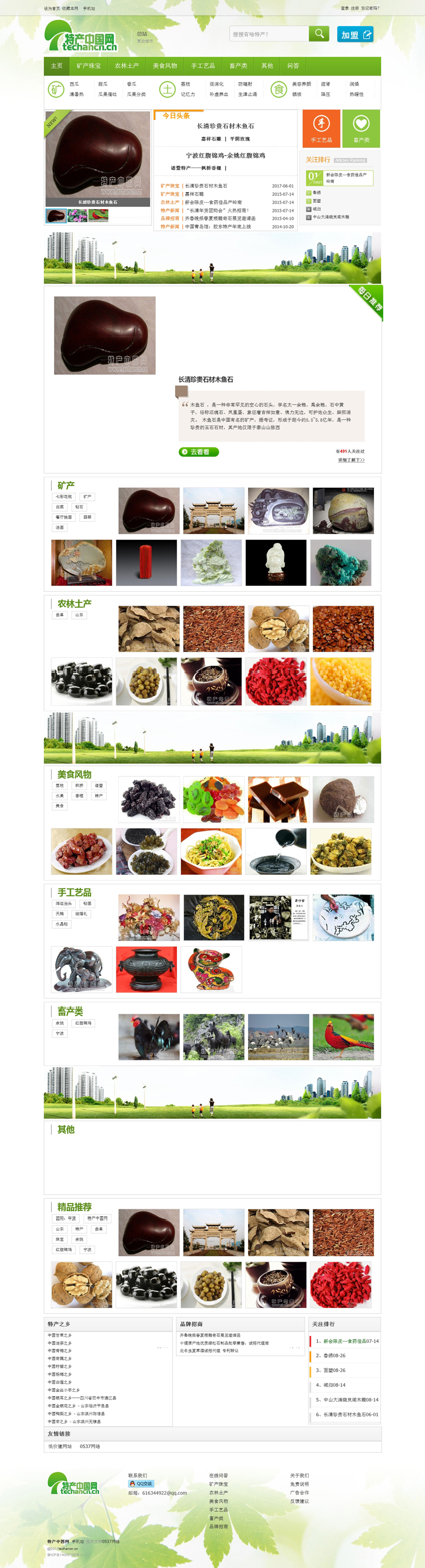Screen dimensions: 425x1568
Task: Tap the green search magnifier button
Action: click(318, 34)
